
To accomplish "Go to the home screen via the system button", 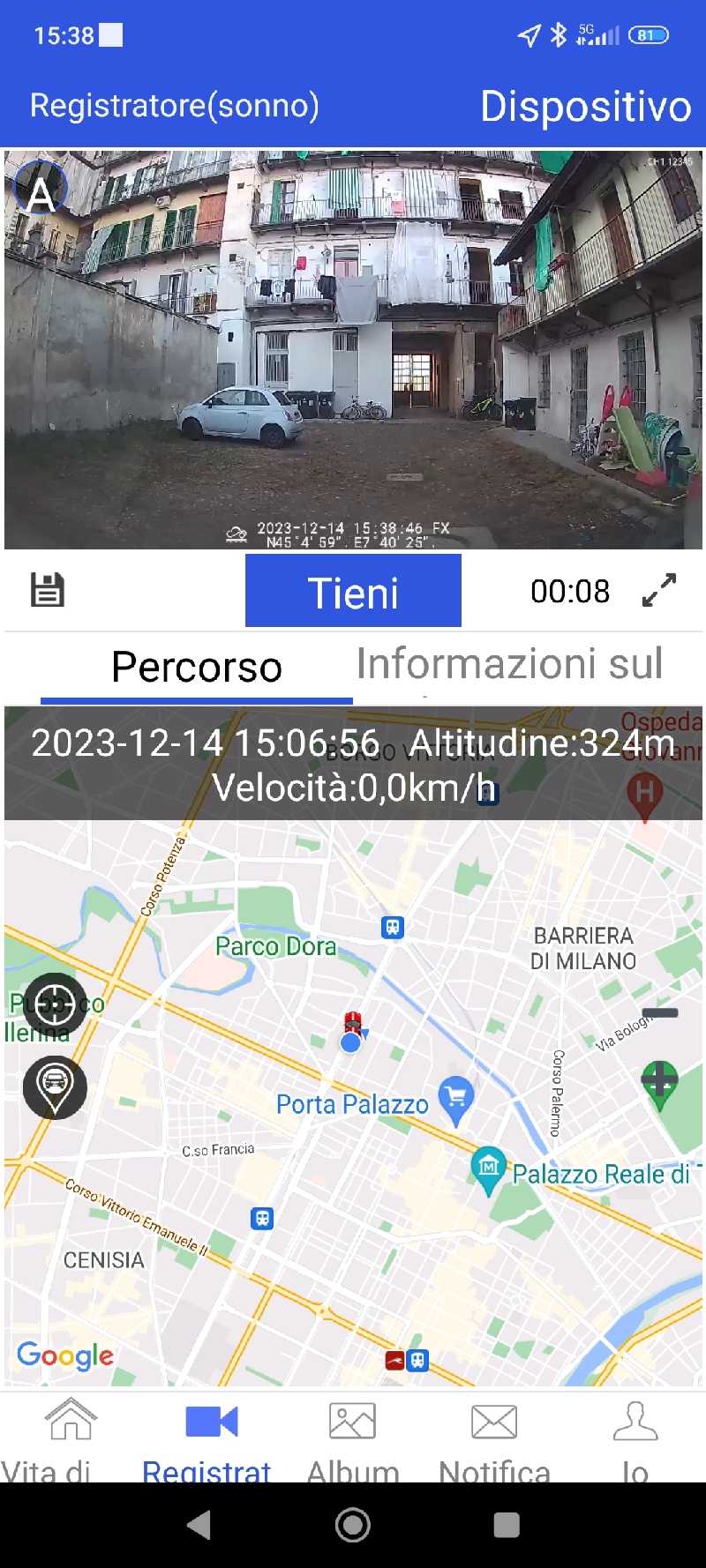I will pyautogui.click(x=353, y=1525).
